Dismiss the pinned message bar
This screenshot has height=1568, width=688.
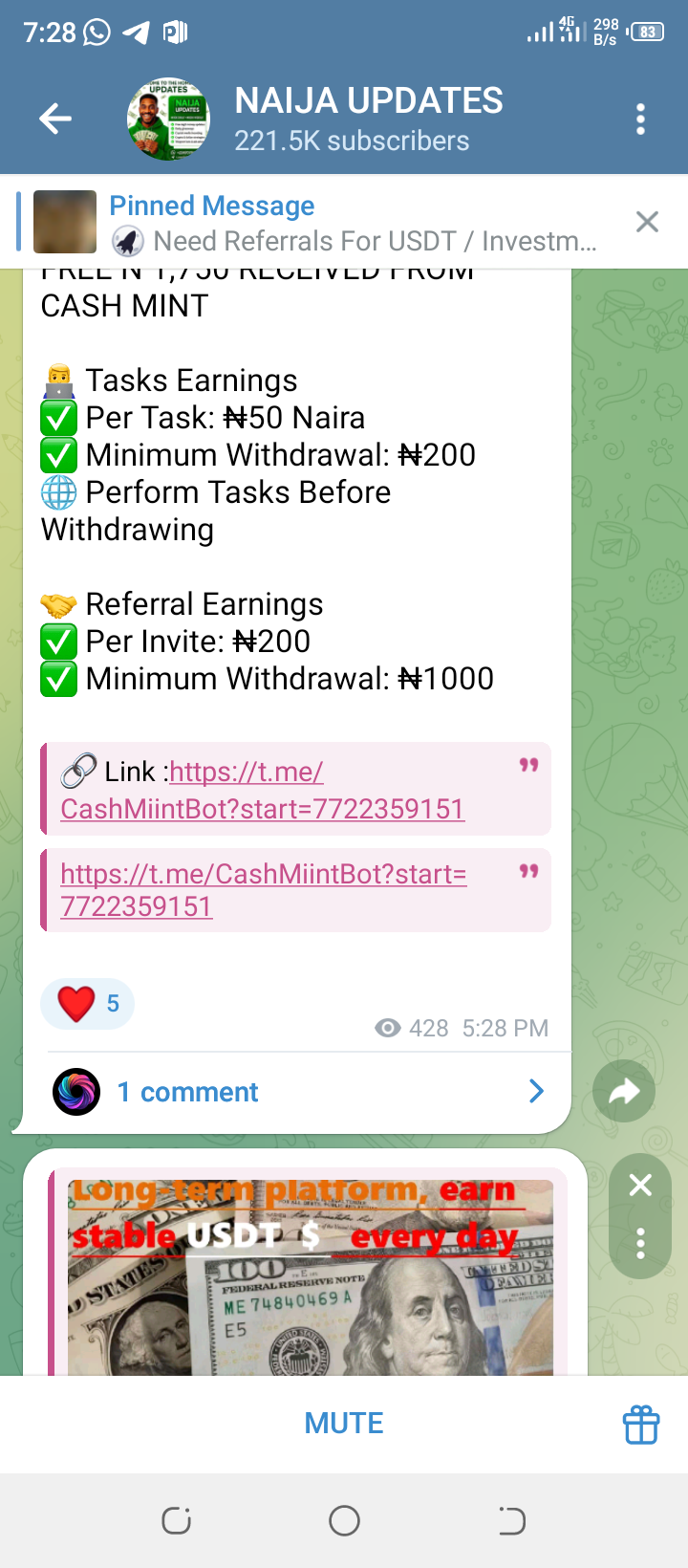647,222
